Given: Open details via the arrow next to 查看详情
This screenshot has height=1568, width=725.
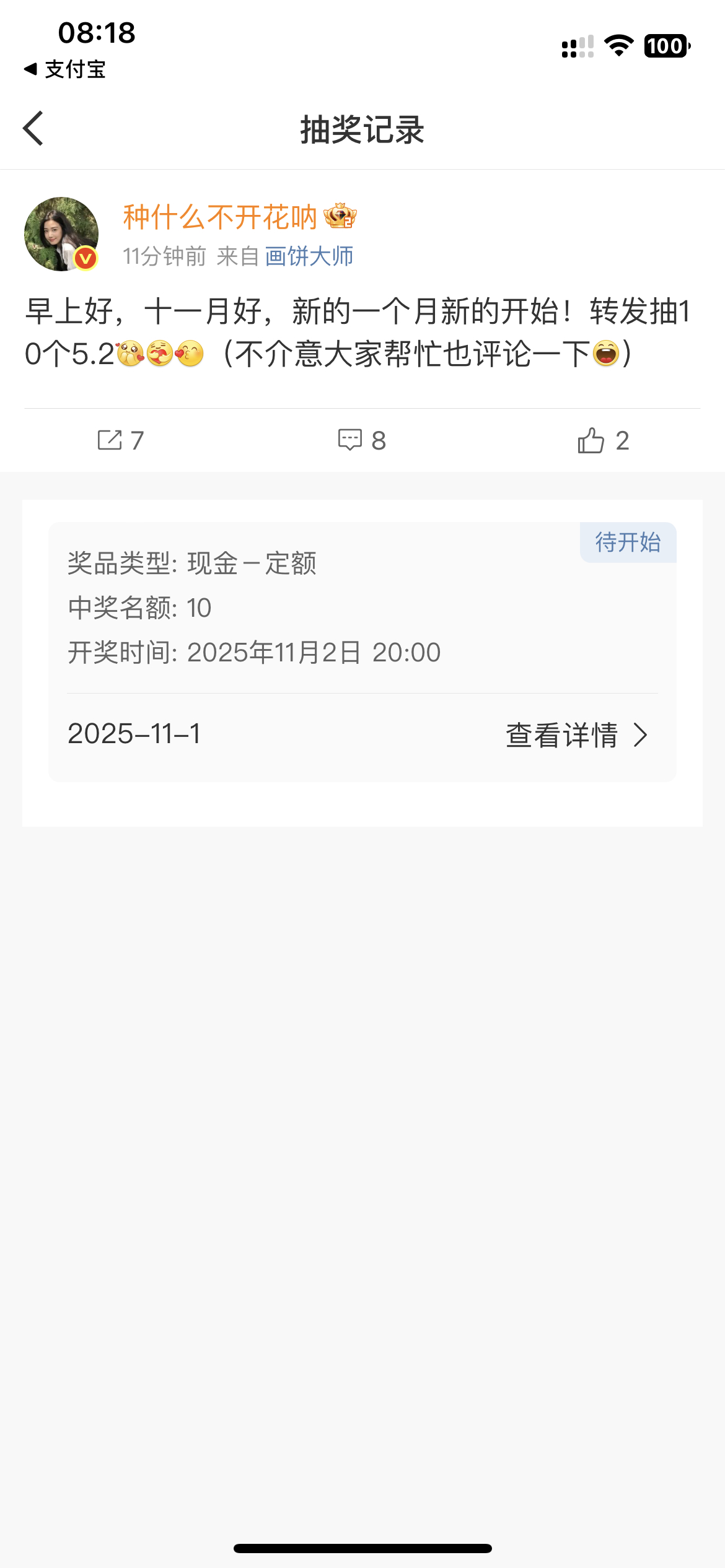Looking at the screenshot, I should click(641, 735).
